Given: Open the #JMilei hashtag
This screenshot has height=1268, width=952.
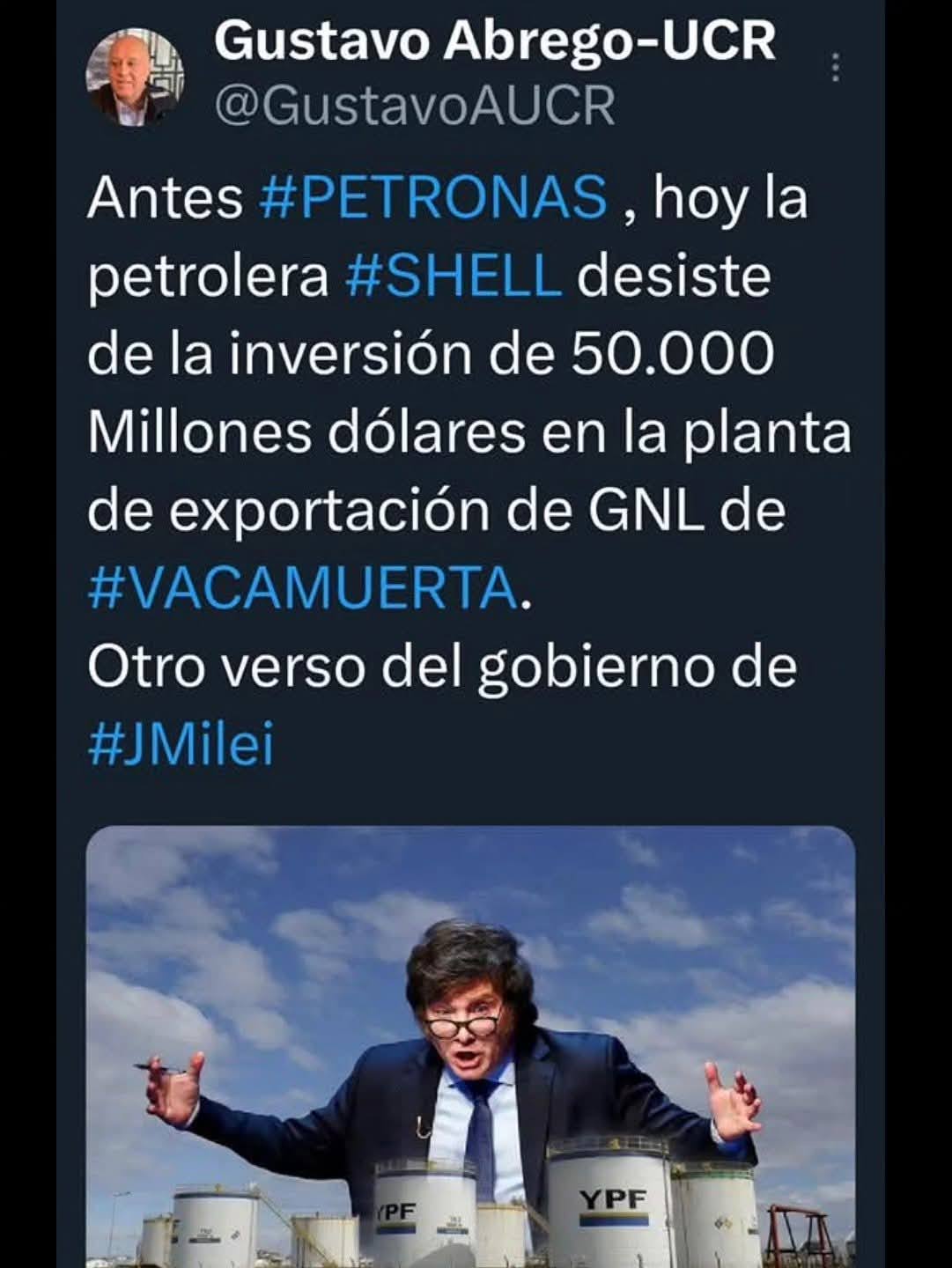Looking at the screenshot, I should click(x=181, y=745).
